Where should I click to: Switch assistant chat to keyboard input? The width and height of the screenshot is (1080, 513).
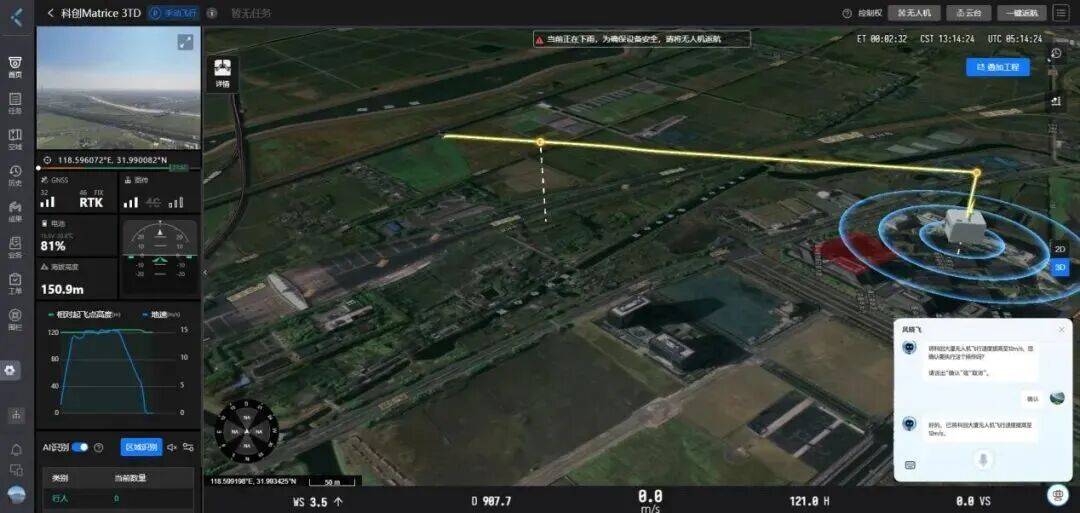(x=910, y=465)
